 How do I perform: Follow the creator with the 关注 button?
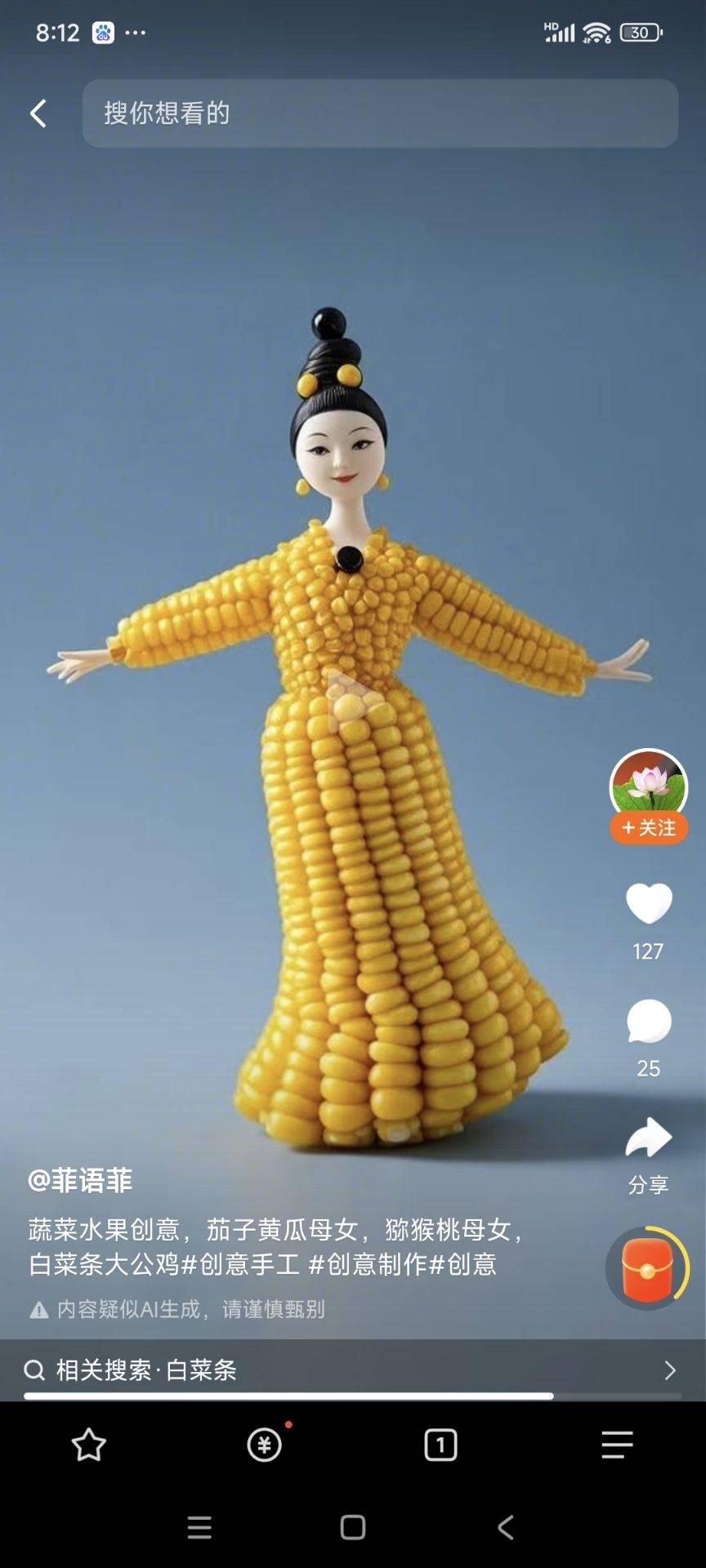[x=649, y=828]
